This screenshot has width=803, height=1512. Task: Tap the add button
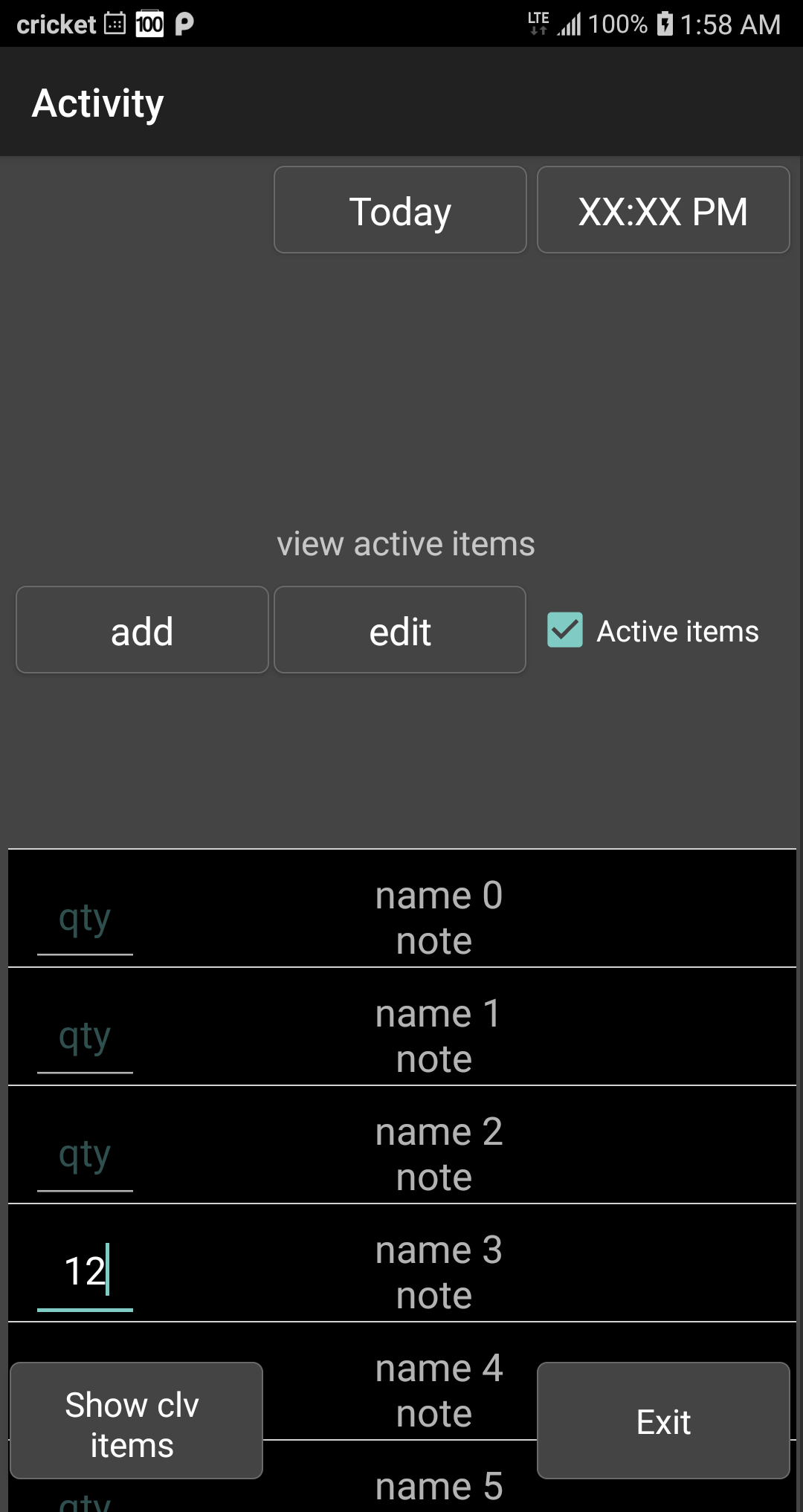click(x=142, y=630)
